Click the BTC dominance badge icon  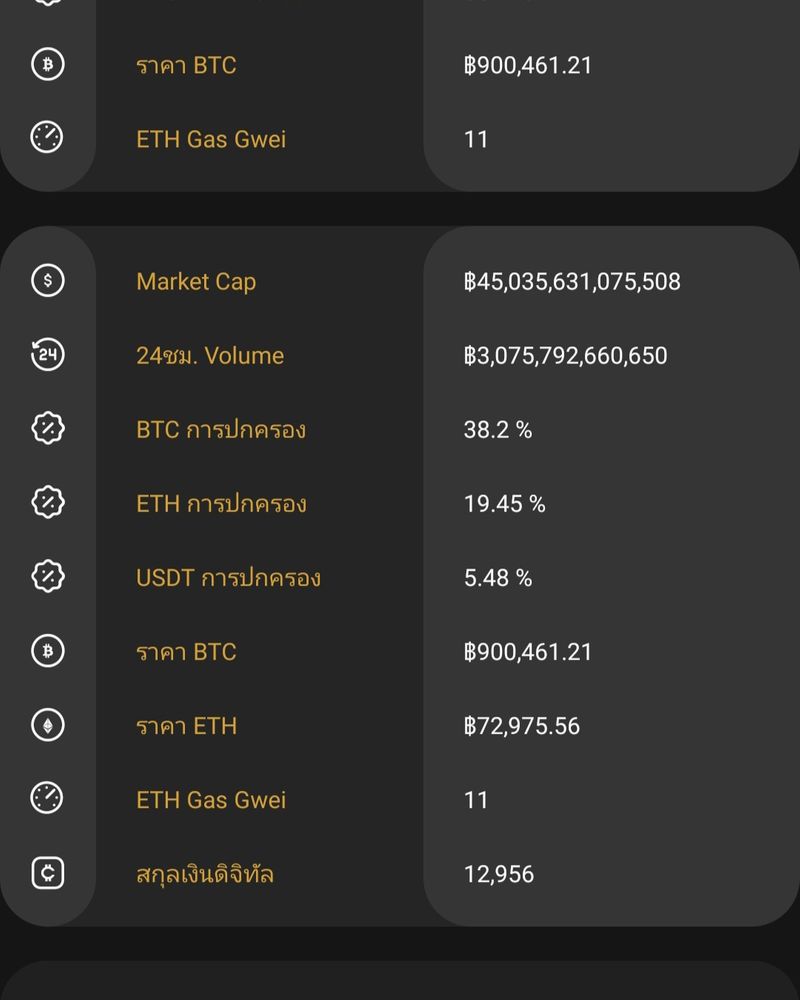[48, 429]
